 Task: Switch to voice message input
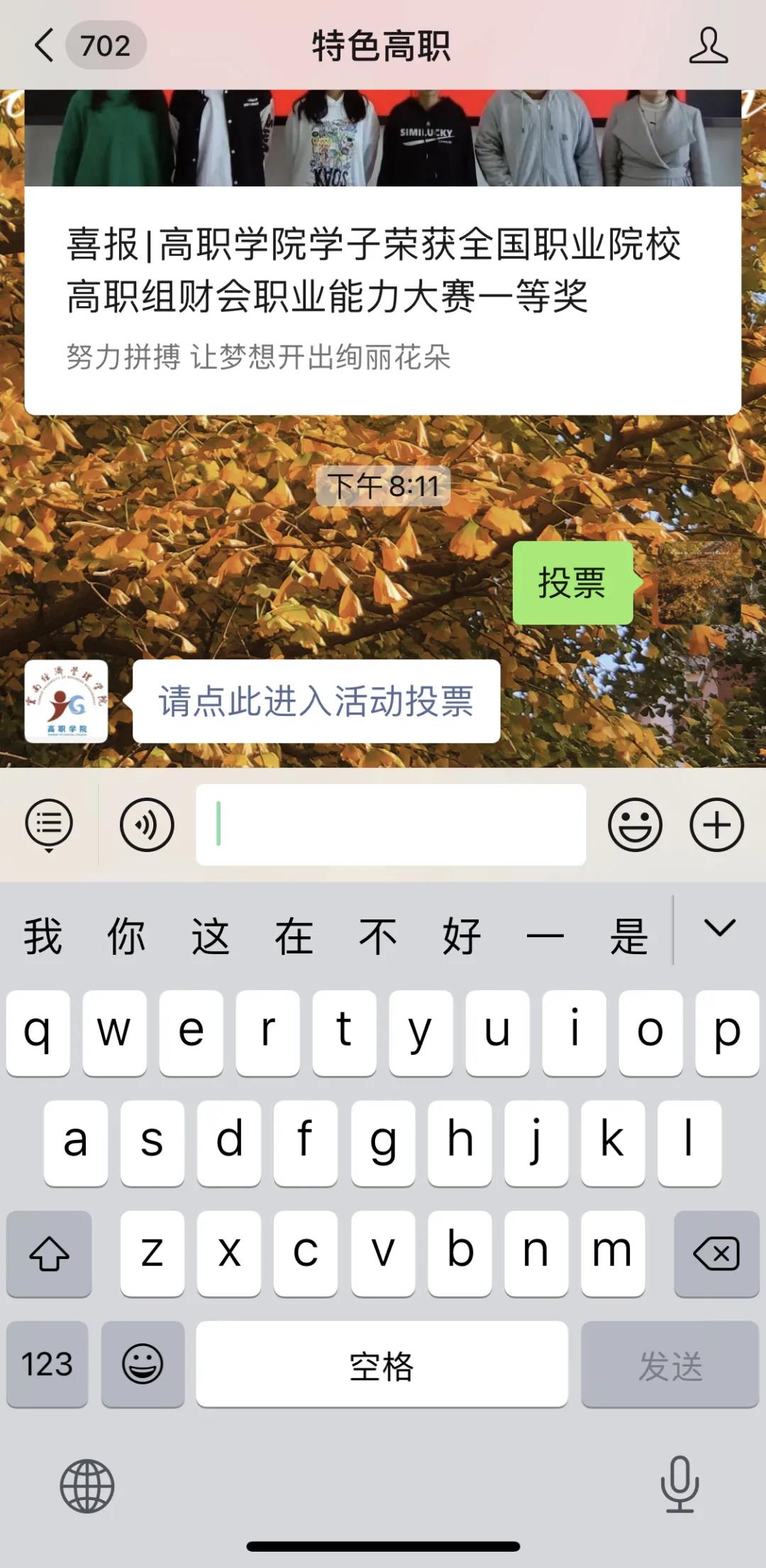[x=147, y=825]
